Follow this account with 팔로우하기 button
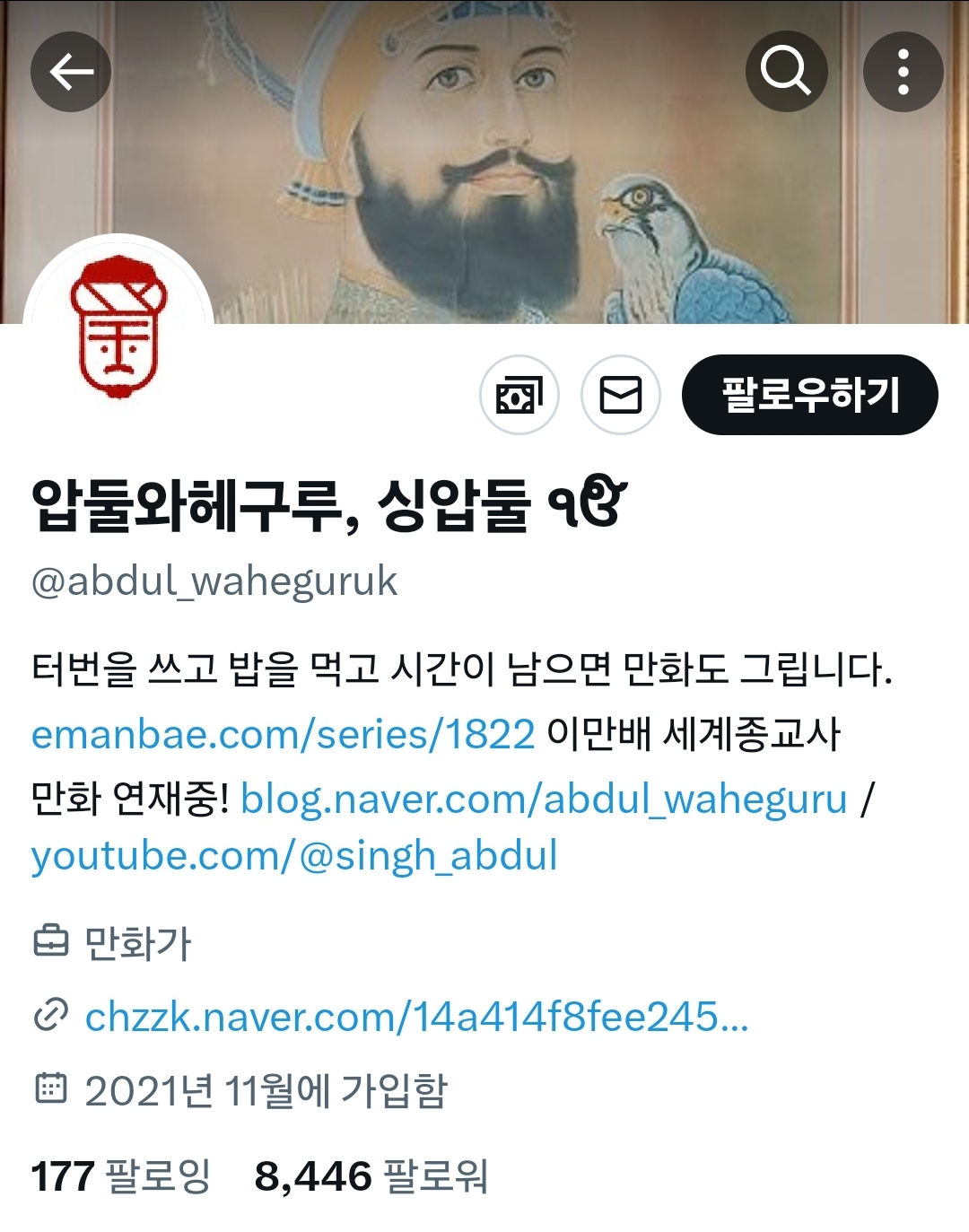 coord(810,395)
